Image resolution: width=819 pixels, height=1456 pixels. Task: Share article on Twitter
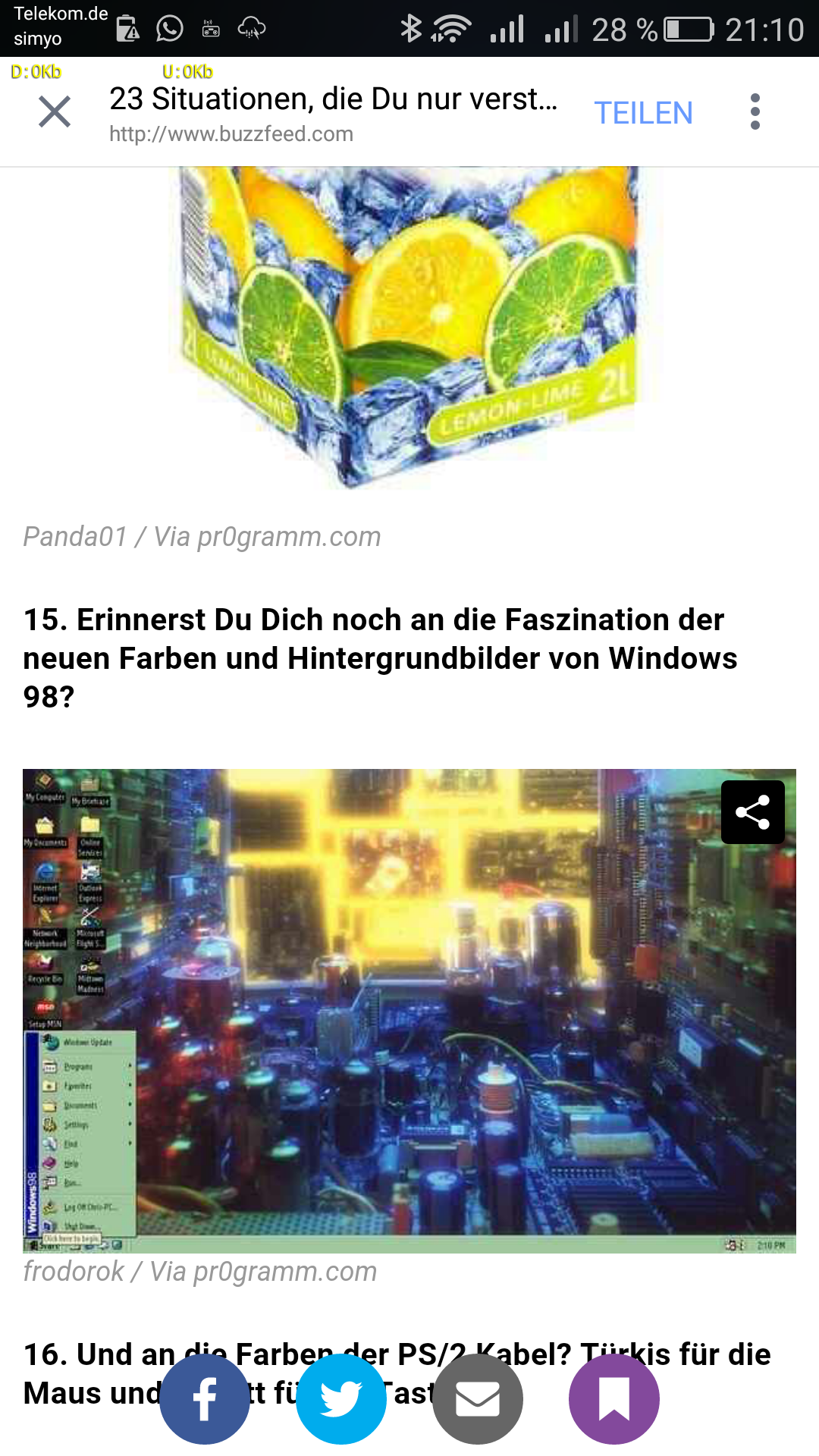(x=341, y=1399)
